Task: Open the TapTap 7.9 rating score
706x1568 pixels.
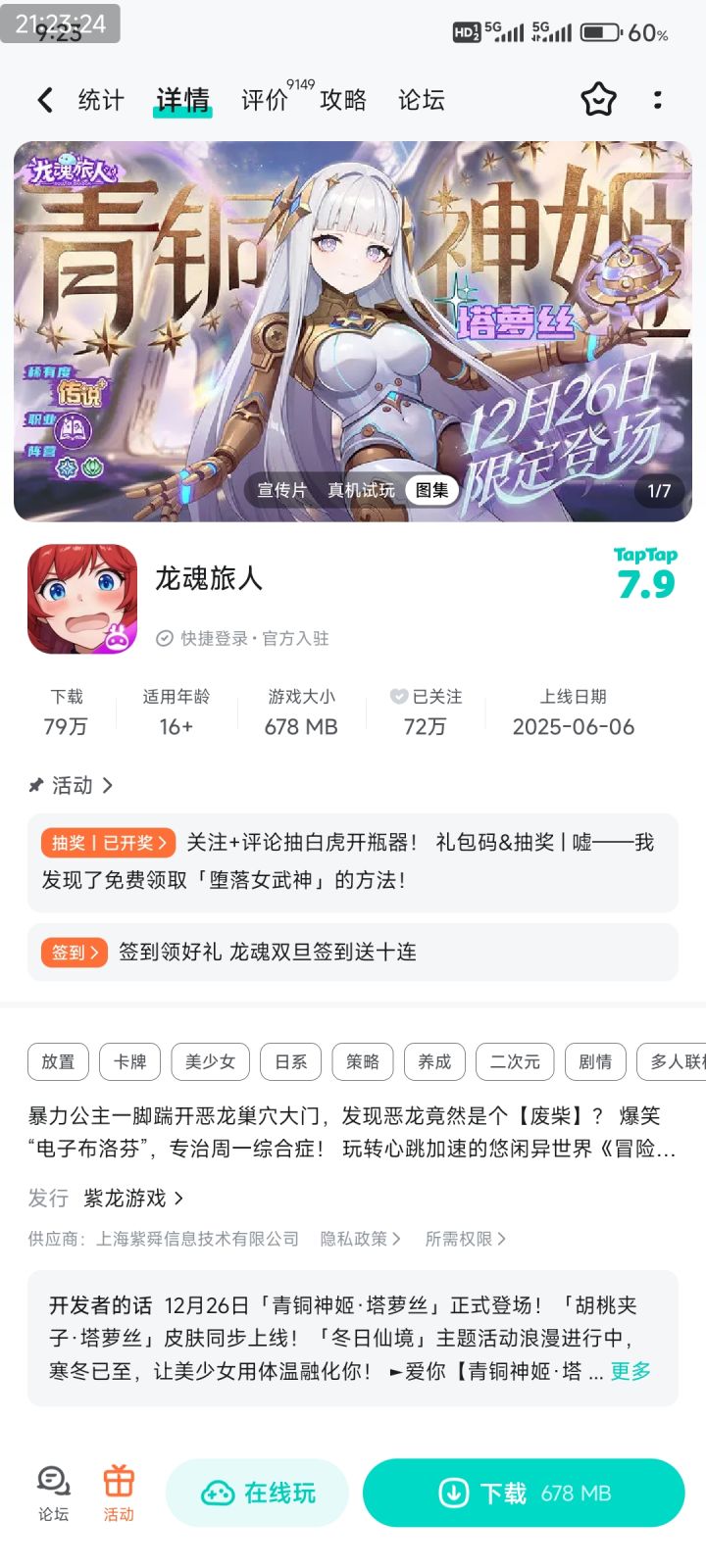Action: [x=647, y=578]
